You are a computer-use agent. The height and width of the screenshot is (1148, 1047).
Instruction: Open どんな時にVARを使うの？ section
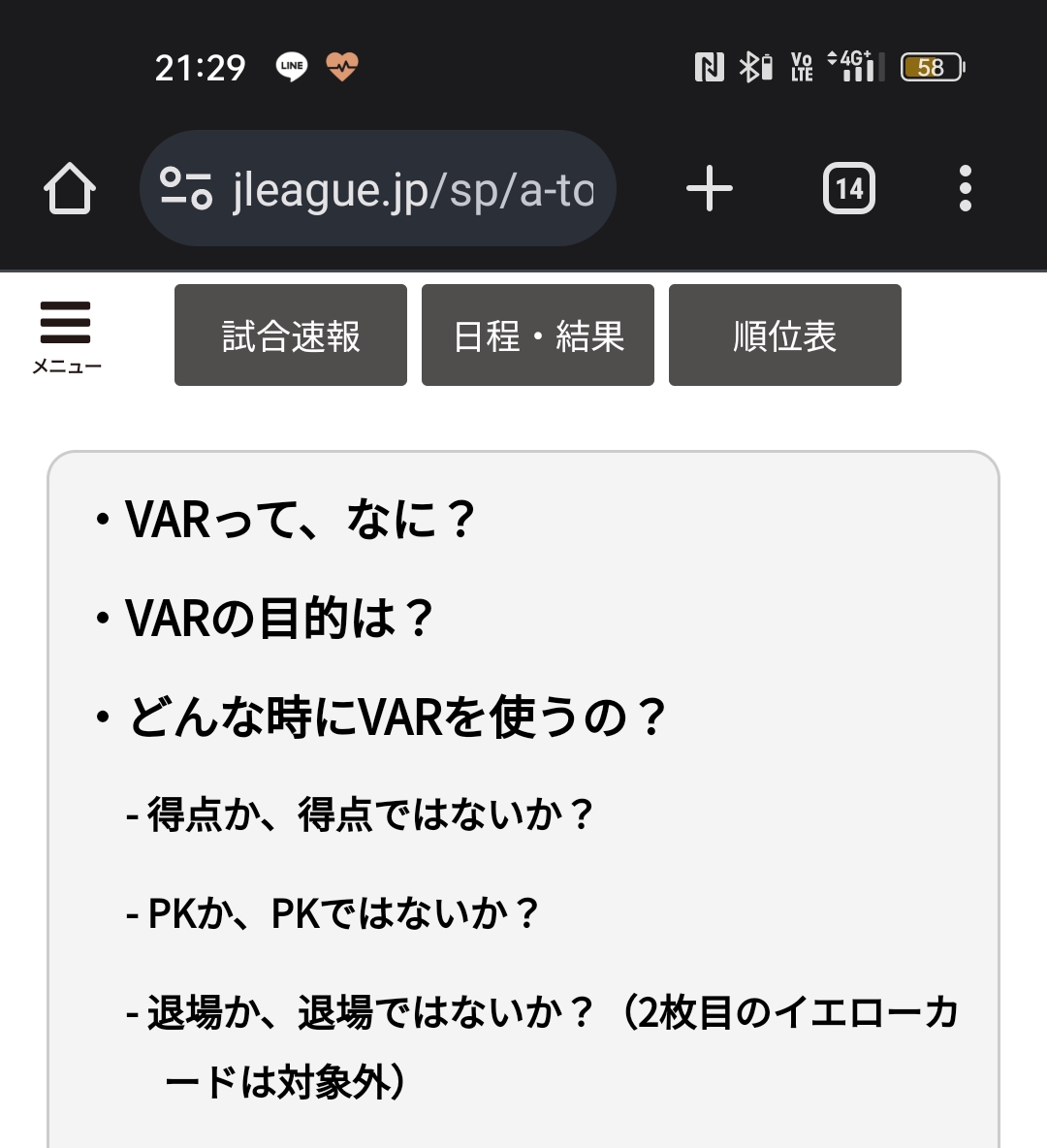click(x=396, y=717)
